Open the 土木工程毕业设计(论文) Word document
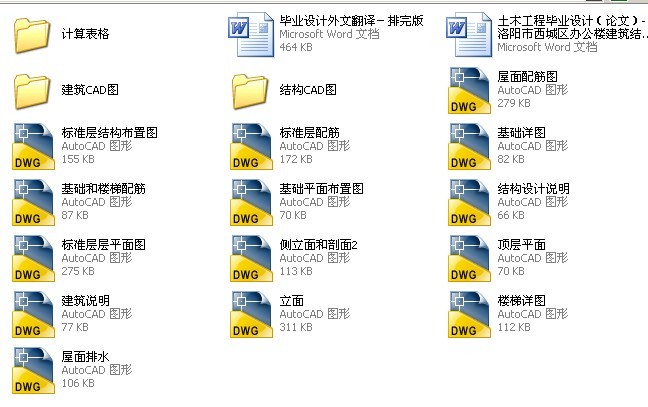 click(468, 34)
